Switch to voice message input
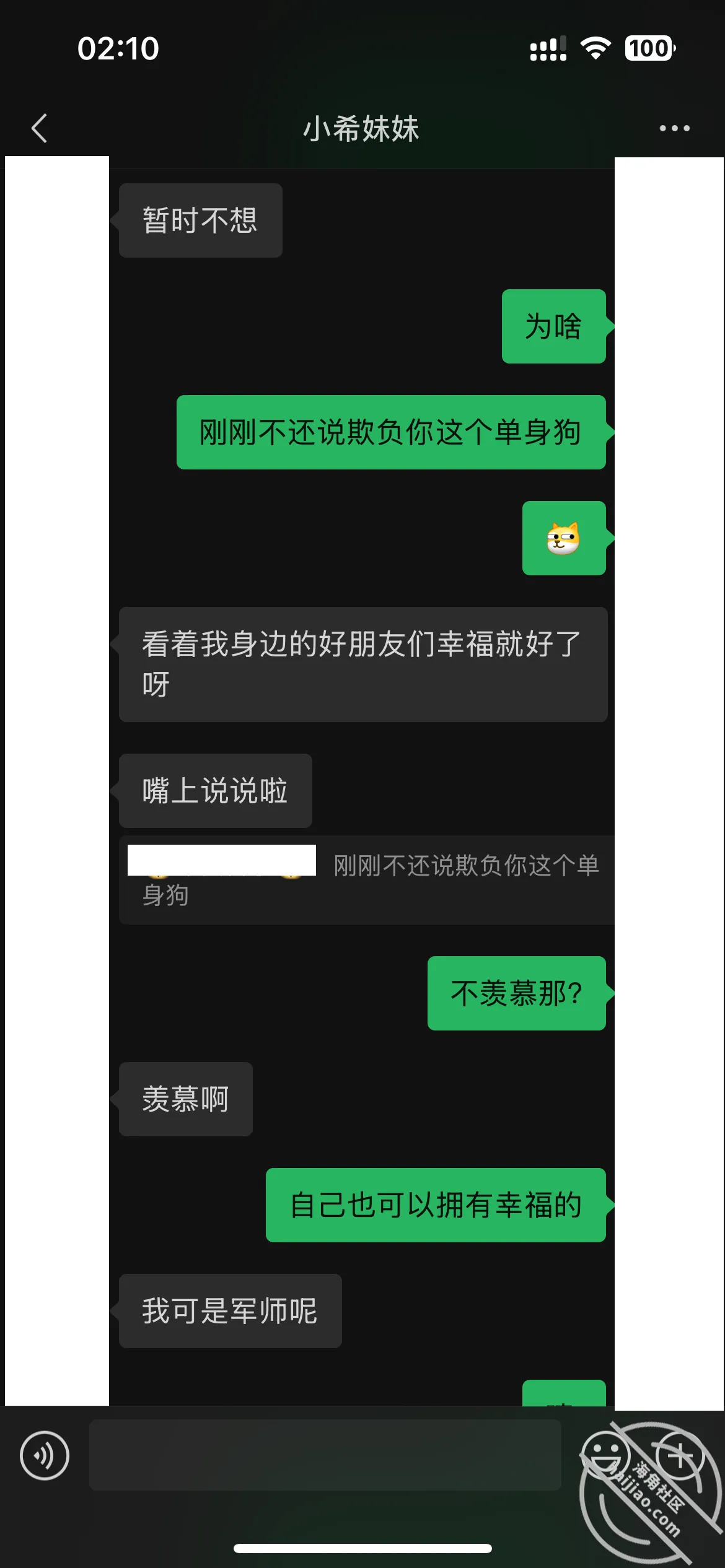 [x=45, y=1455]
